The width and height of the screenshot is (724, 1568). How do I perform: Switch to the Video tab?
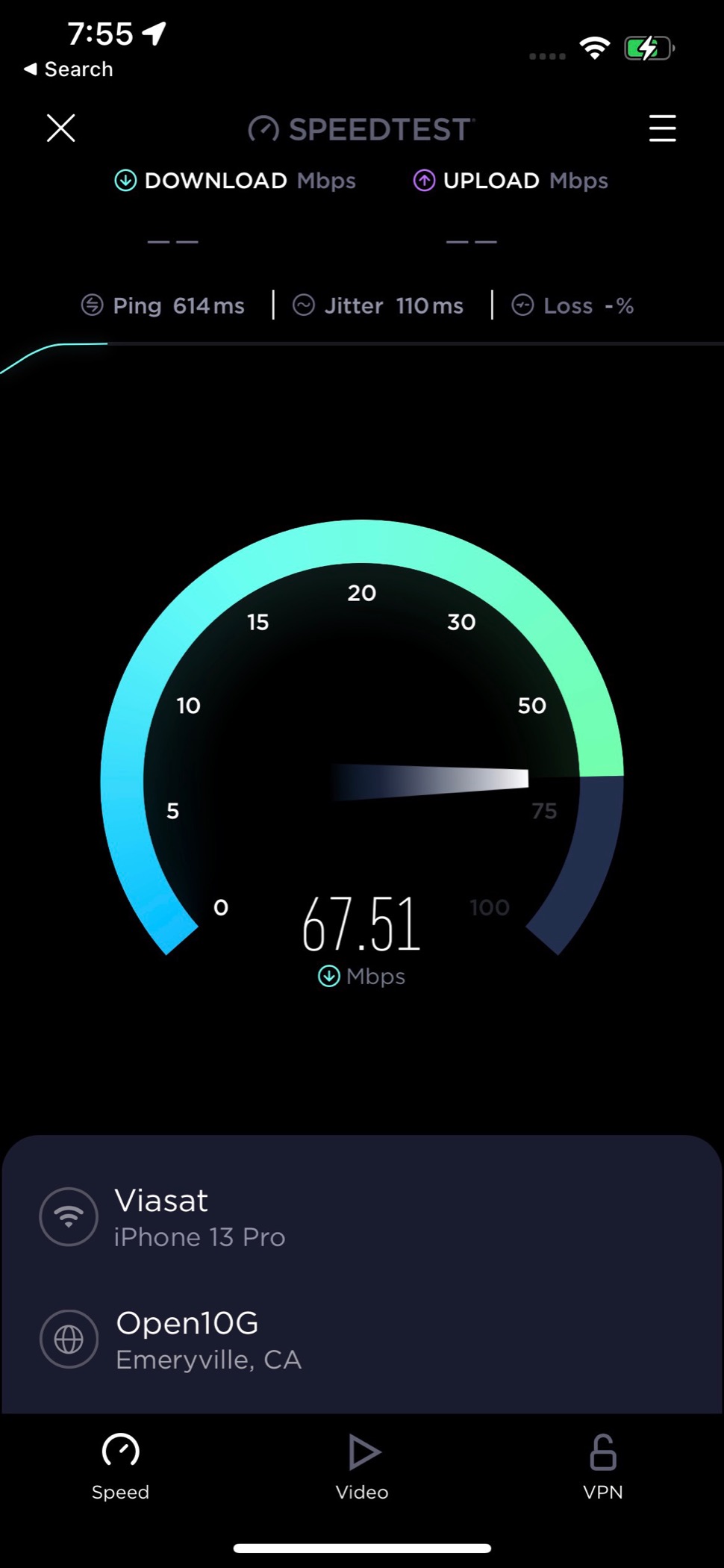pyautogui.click(x=363, y=1467)
